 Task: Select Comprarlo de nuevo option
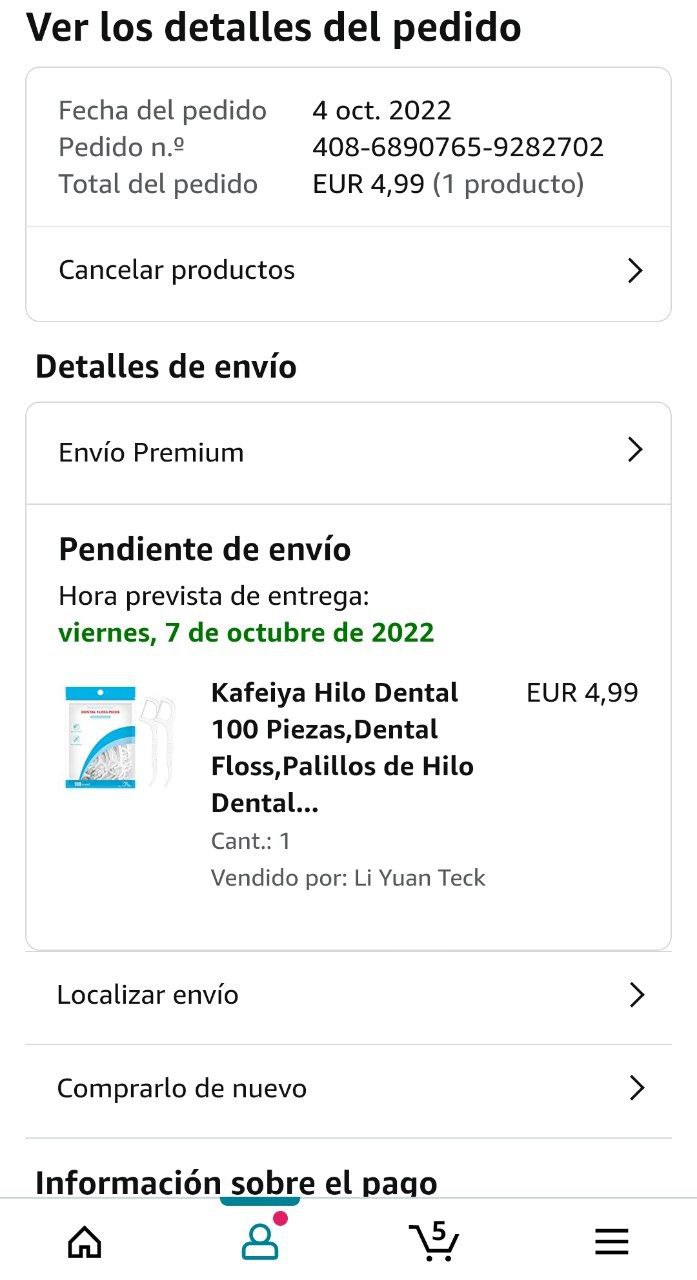[347, 1089]
